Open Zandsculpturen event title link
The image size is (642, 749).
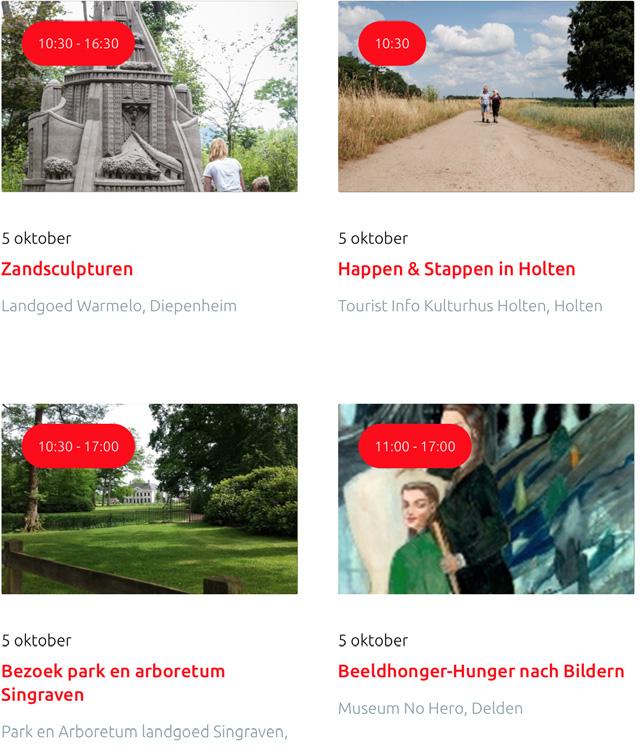(67, 269)
